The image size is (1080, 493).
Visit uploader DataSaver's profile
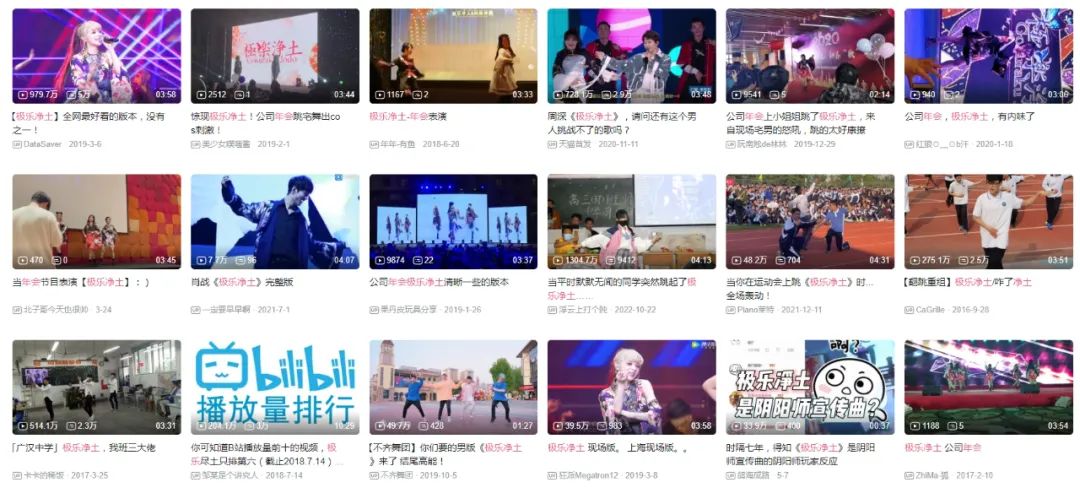click(x=42, y=144)
